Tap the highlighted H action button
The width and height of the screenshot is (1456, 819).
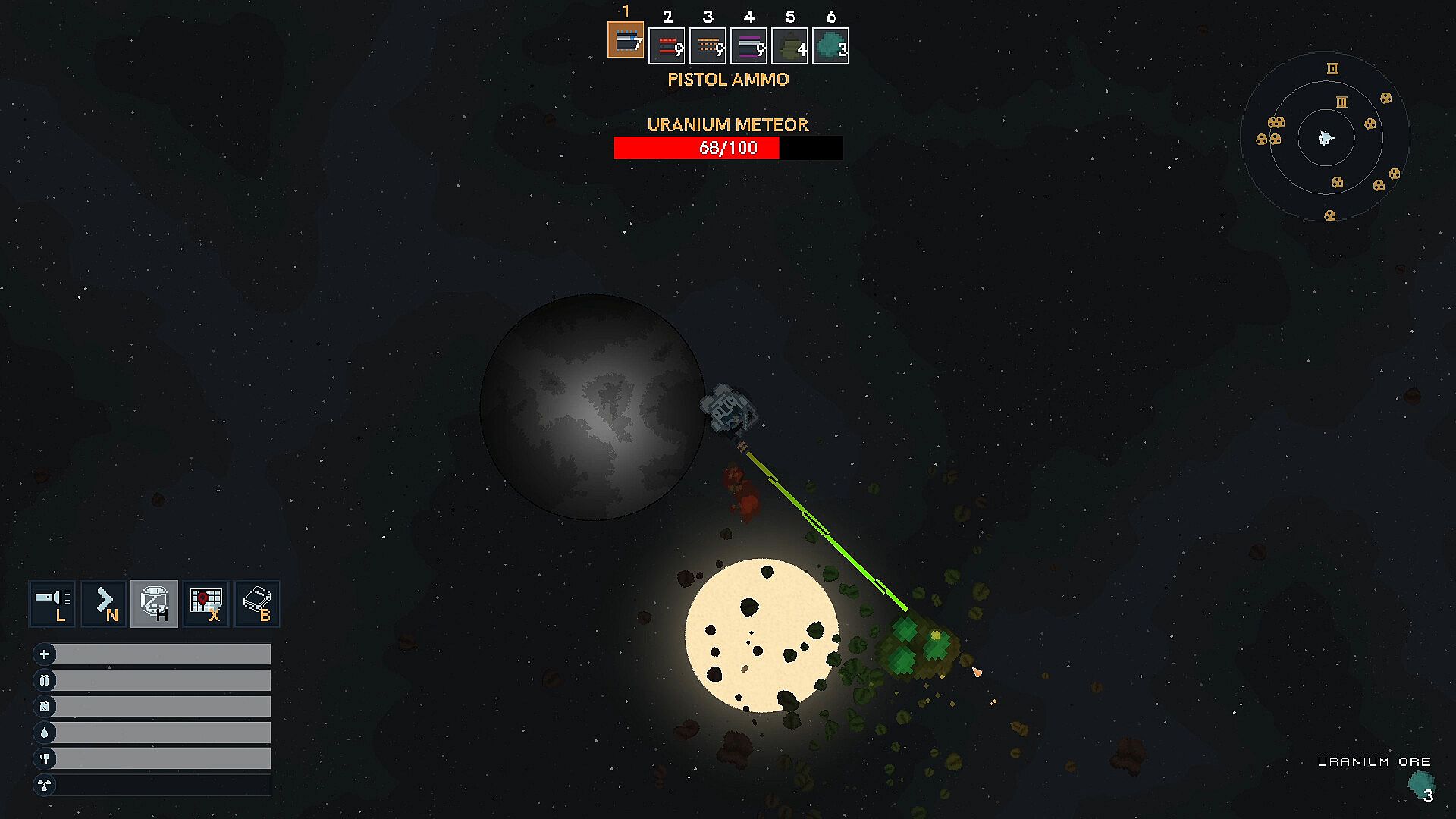(x=155, y=604)
